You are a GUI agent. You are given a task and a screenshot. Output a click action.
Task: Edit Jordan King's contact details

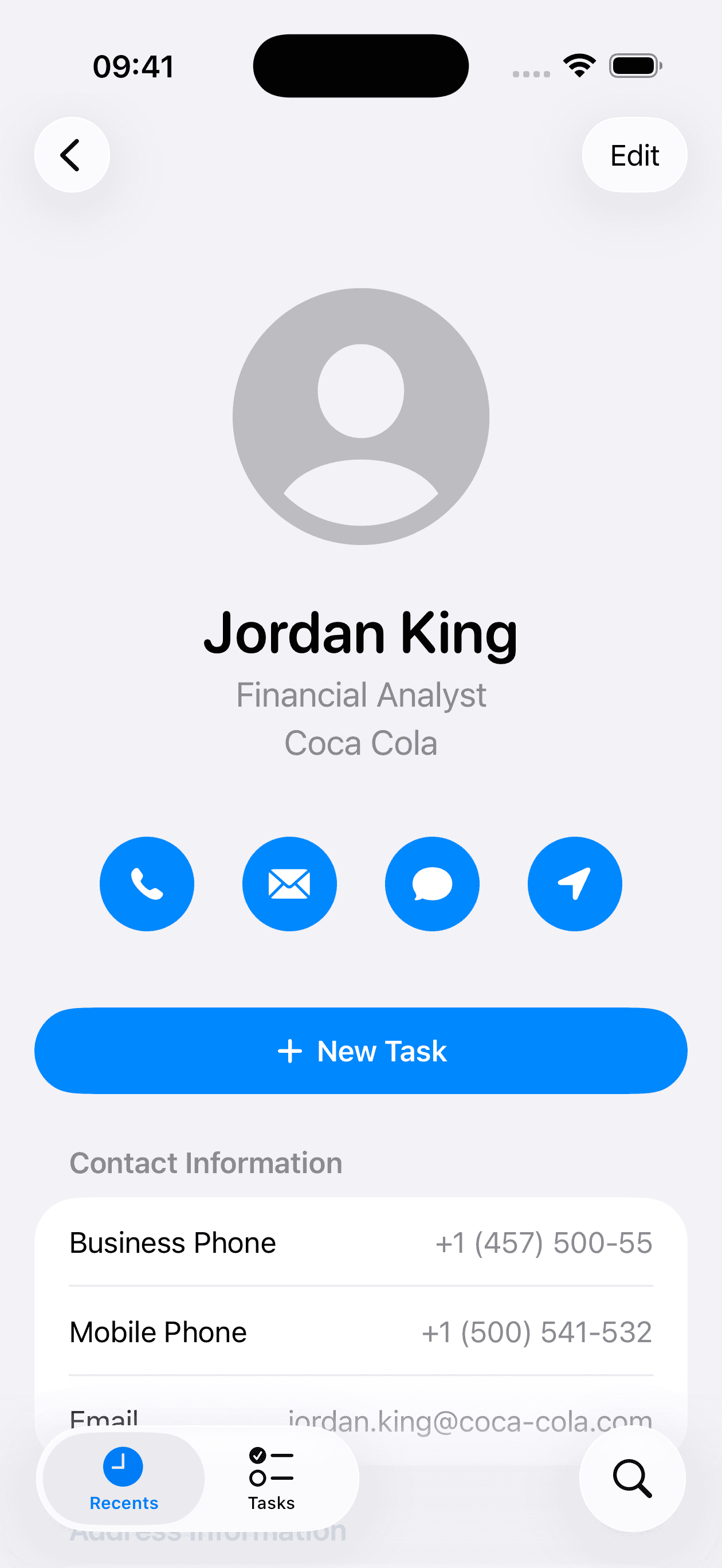(x=634, y=155)
